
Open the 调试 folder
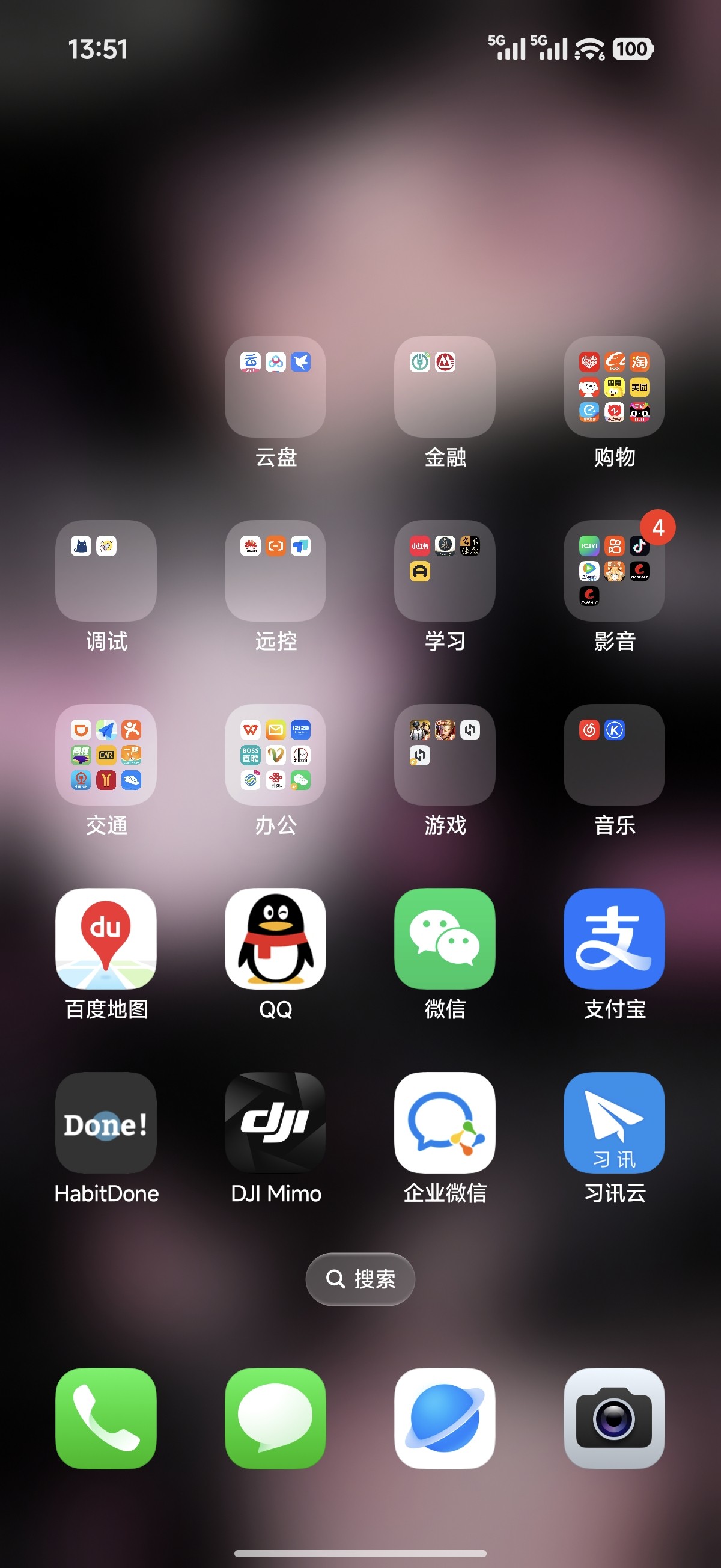(x=106, y=571)
